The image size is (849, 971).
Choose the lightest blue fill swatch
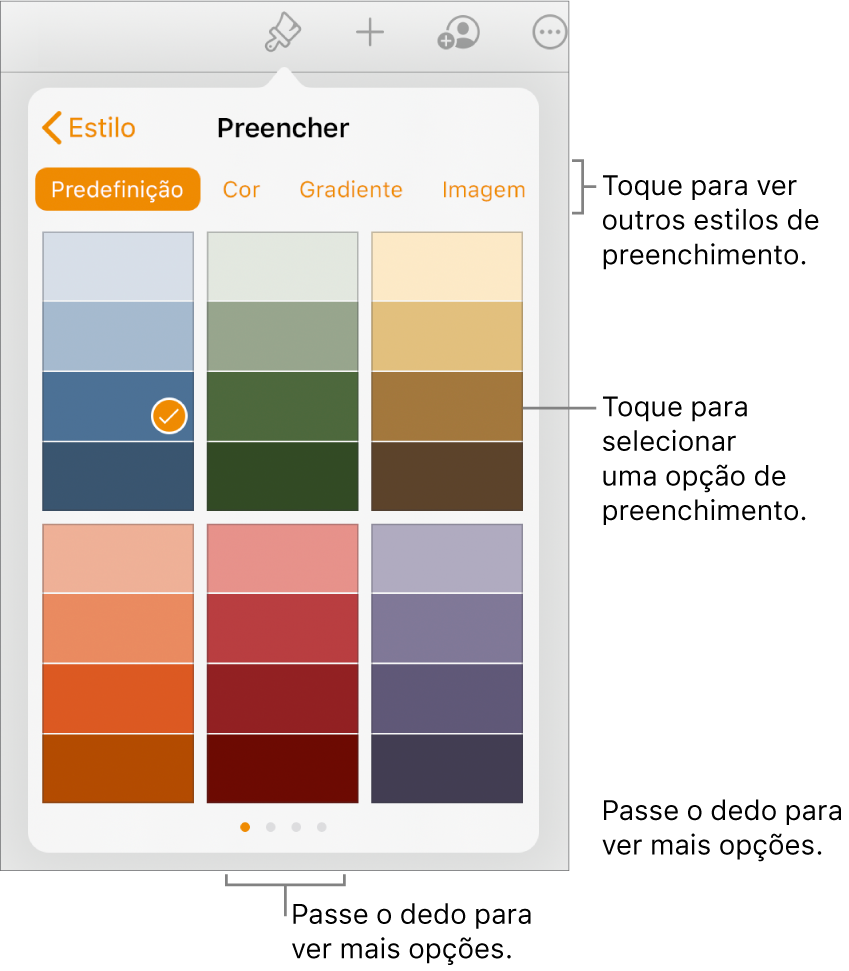[x=118, y=266]
